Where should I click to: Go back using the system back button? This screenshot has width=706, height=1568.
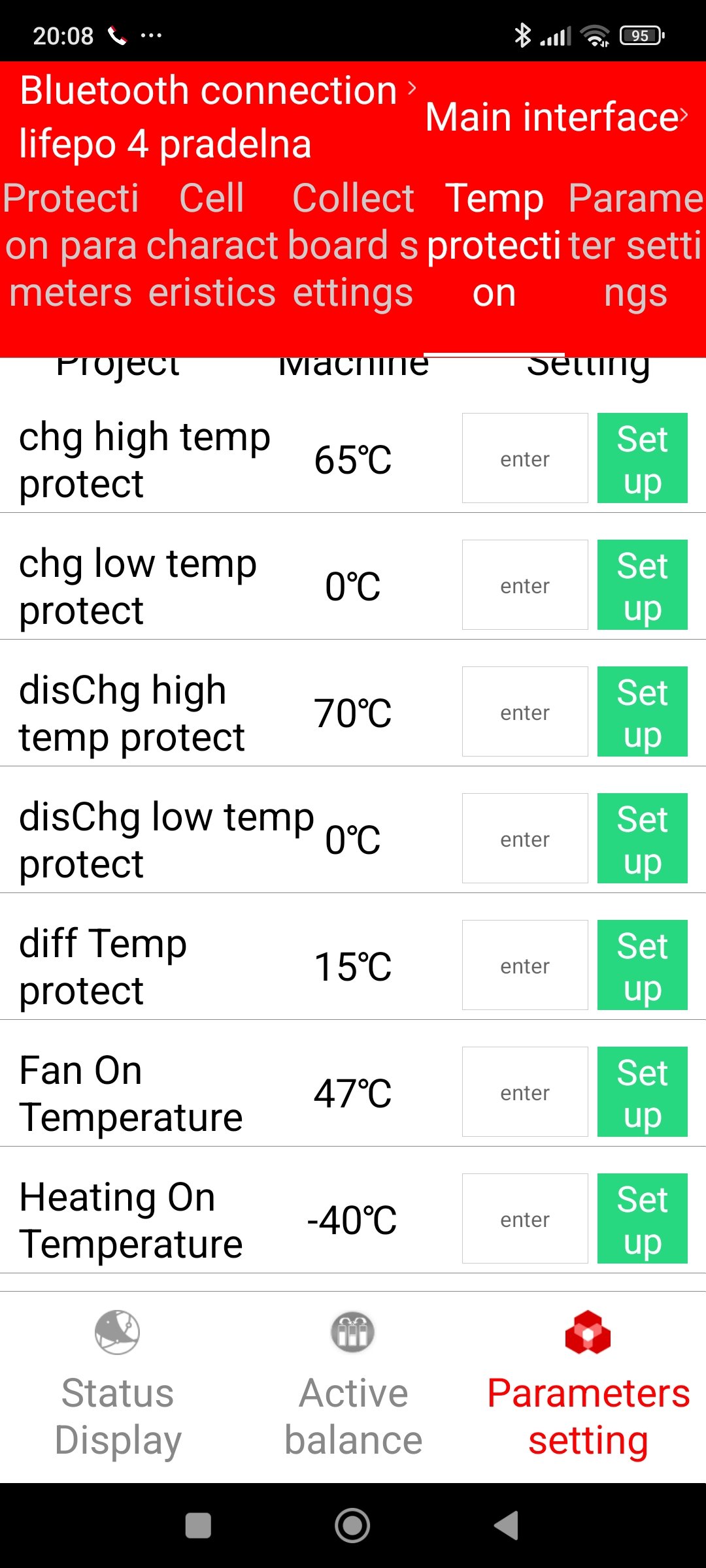[x=507, y=1526]
